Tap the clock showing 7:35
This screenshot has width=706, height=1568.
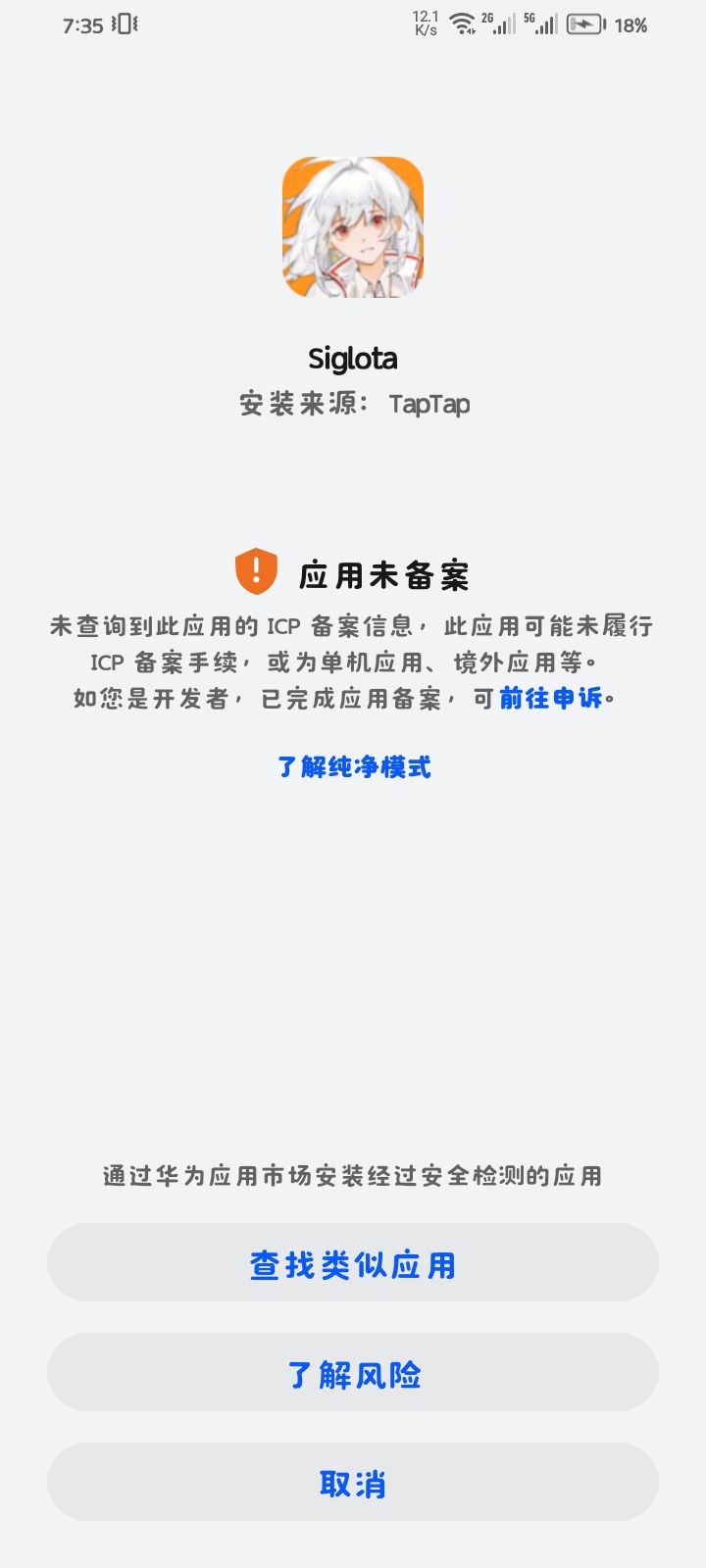click(x=83, y=24)
